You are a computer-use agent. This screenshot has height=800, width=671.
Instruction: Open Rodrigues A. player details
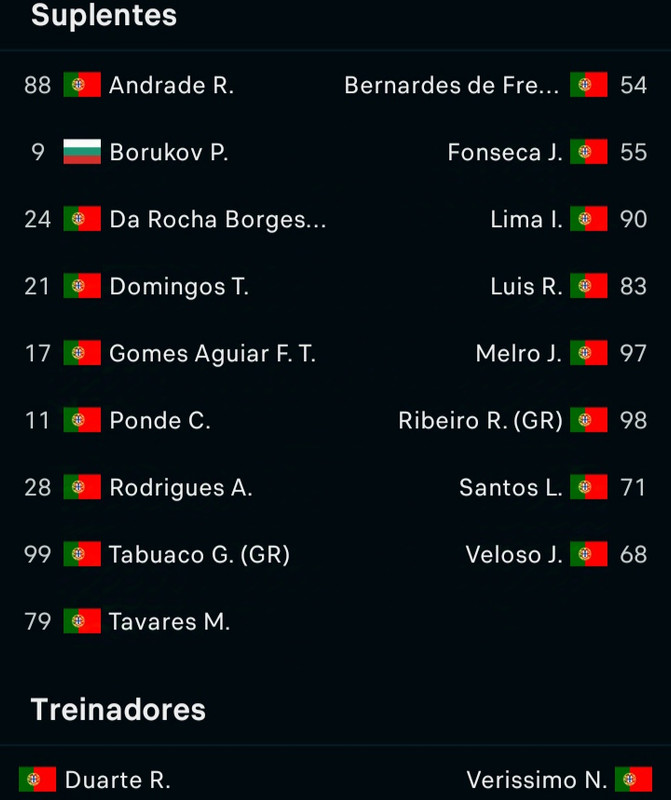[180, 488]
